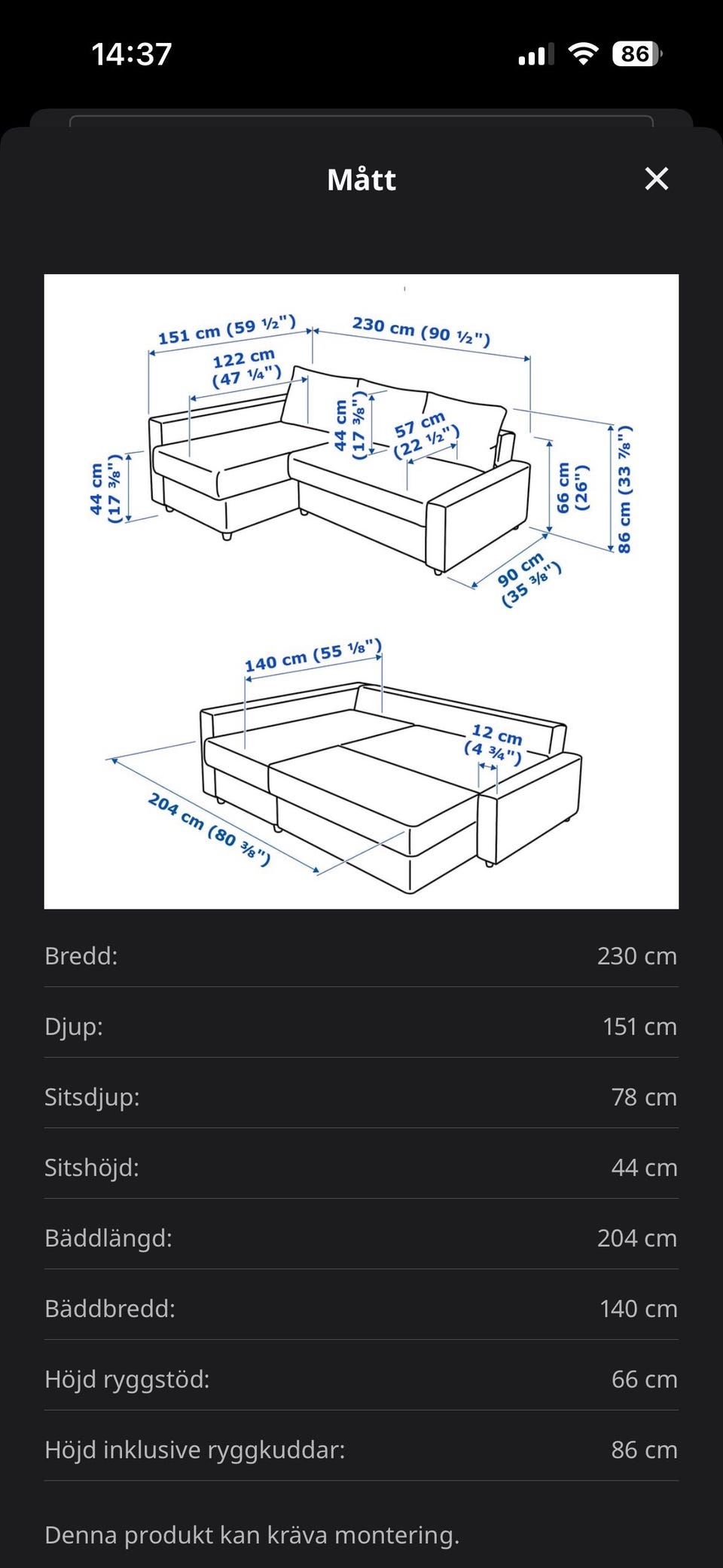Open the sofa dimensions drawing
This screenshot has width=723, height=1568.
click(x=361, y=591)
